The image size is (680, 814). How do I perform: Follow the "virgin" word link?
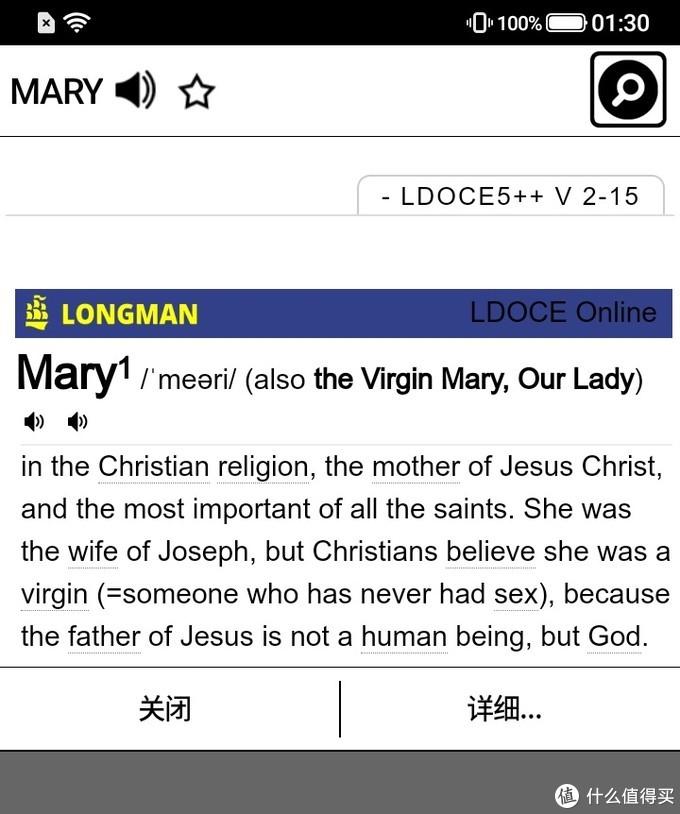(54, 594)
